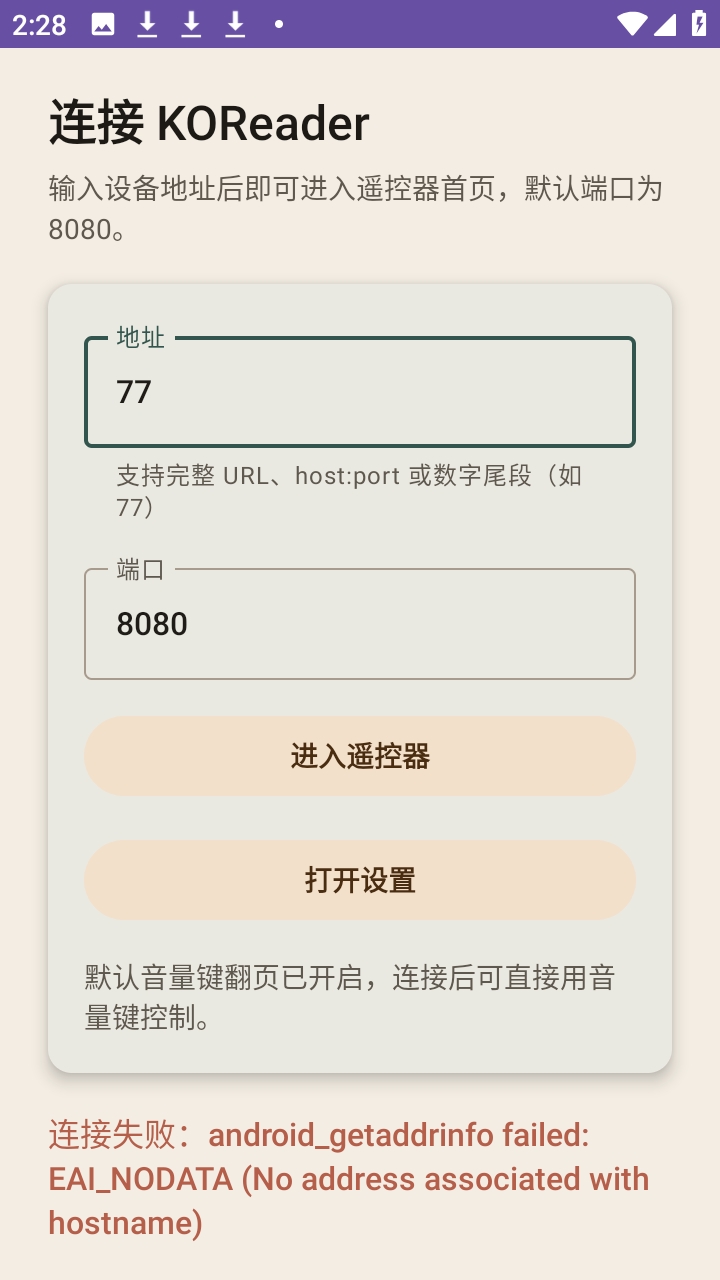
Task: Open settings via 打开设置 button
Action: pyautogui.click(x=360, y=880)
